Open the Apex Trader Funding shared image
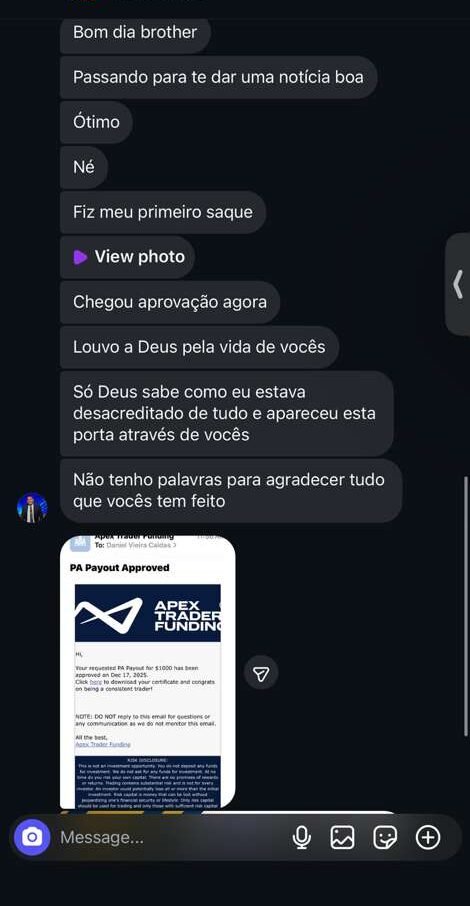 tap(148, 672)
